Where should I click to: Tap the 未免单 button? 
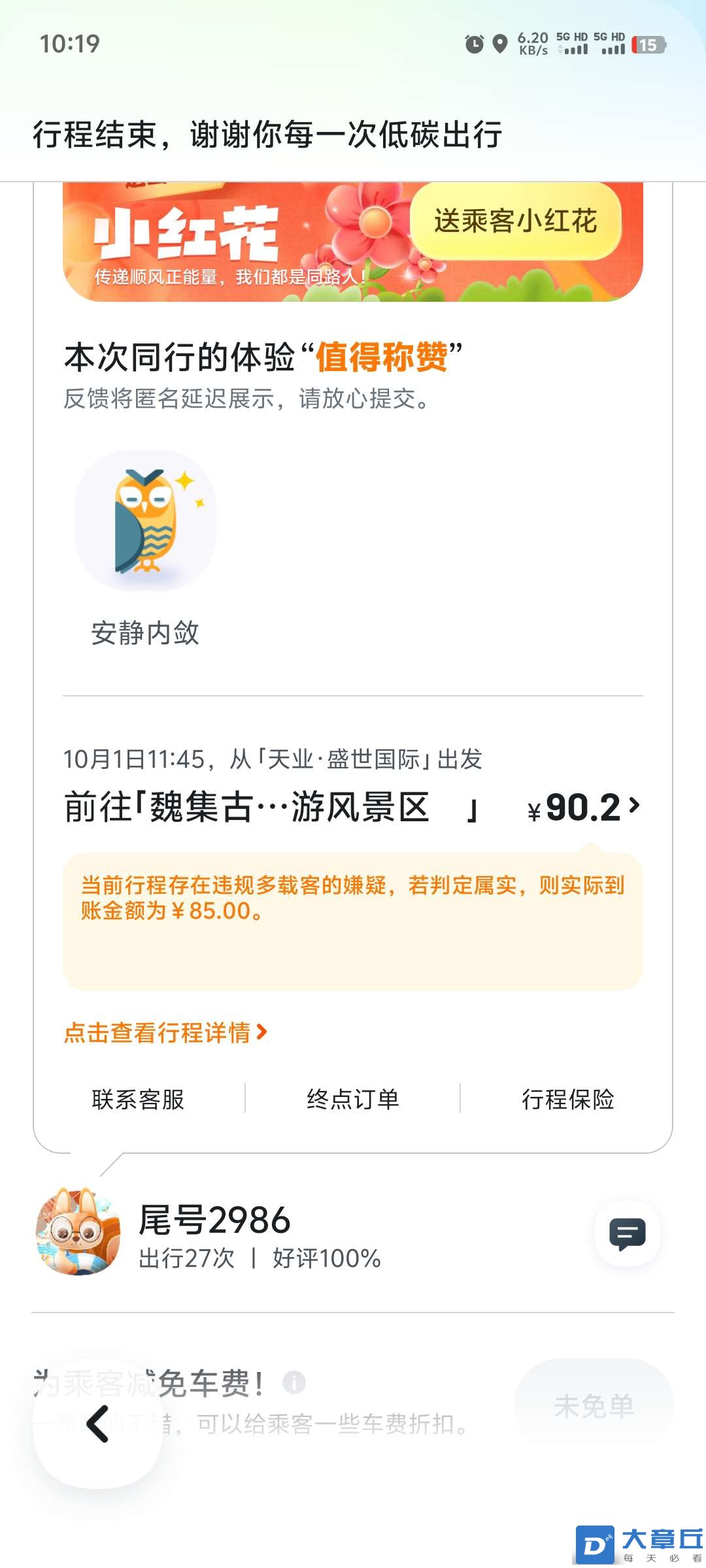tap(594, 1406)
